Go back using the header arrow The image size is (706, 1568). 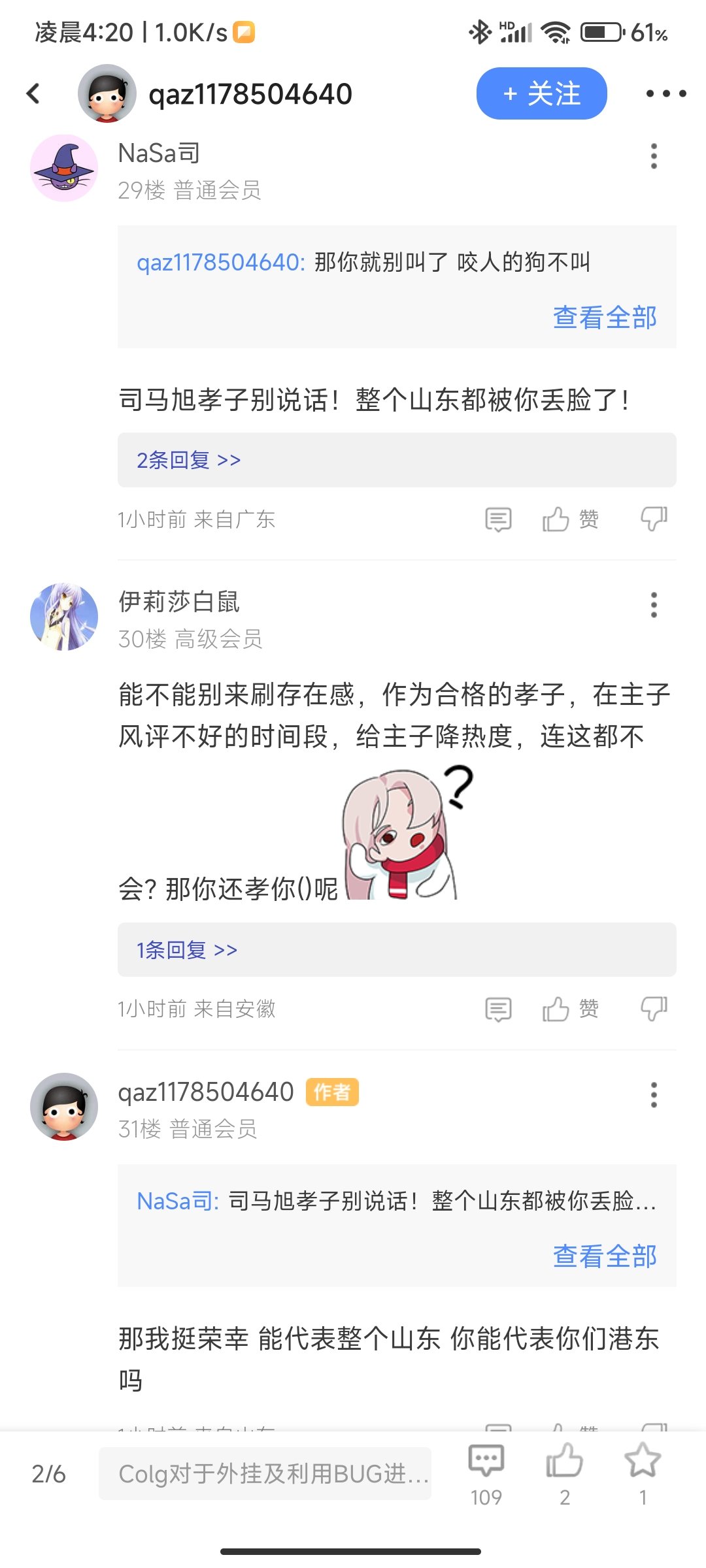point(33,93)
